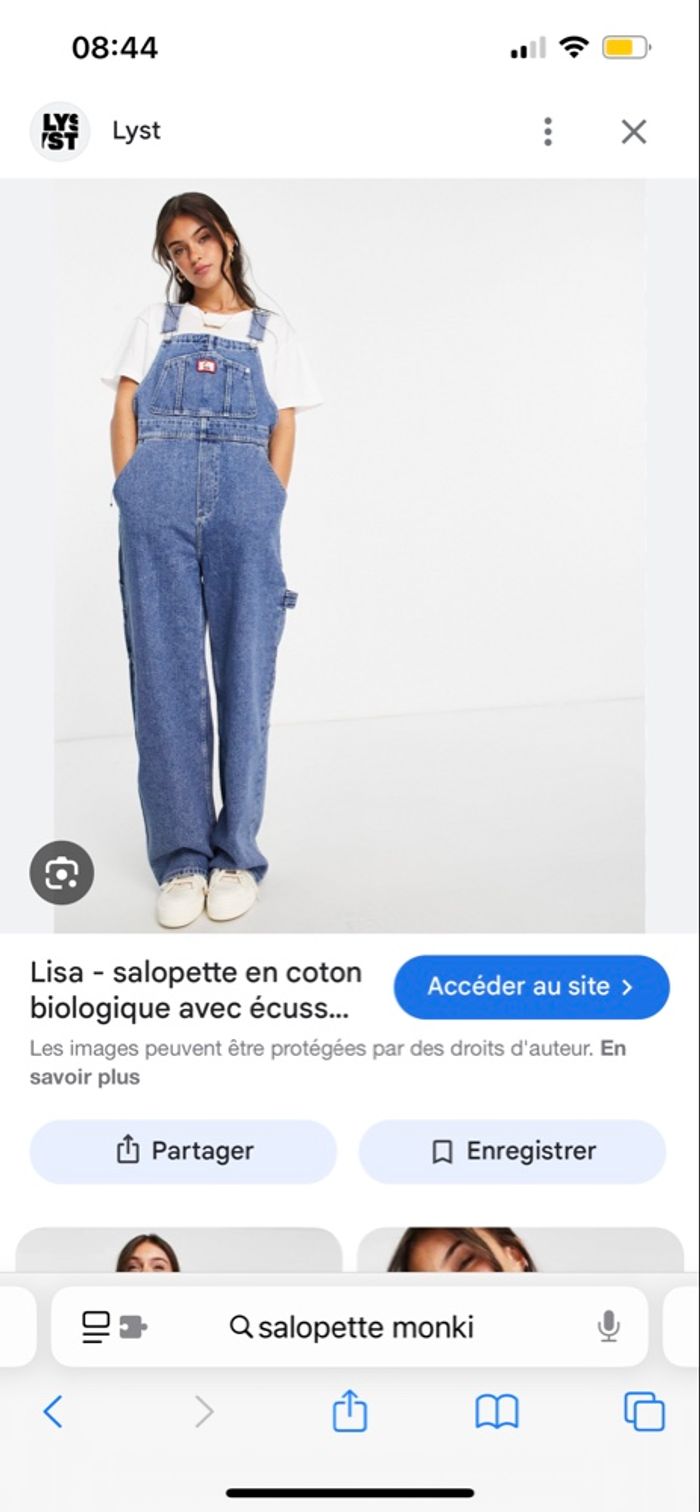Open the page settings menu in address bar

(x=113, y=1327)
